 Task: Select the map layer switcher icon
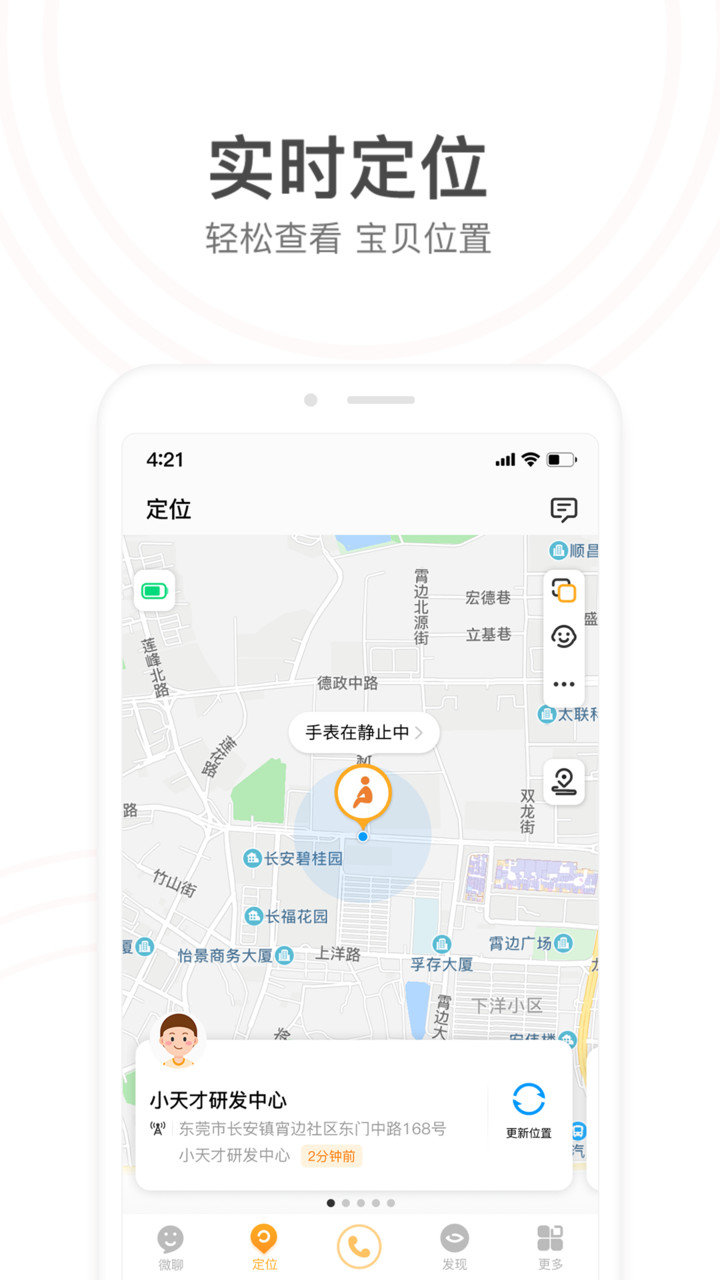click(x=563, y=591)
